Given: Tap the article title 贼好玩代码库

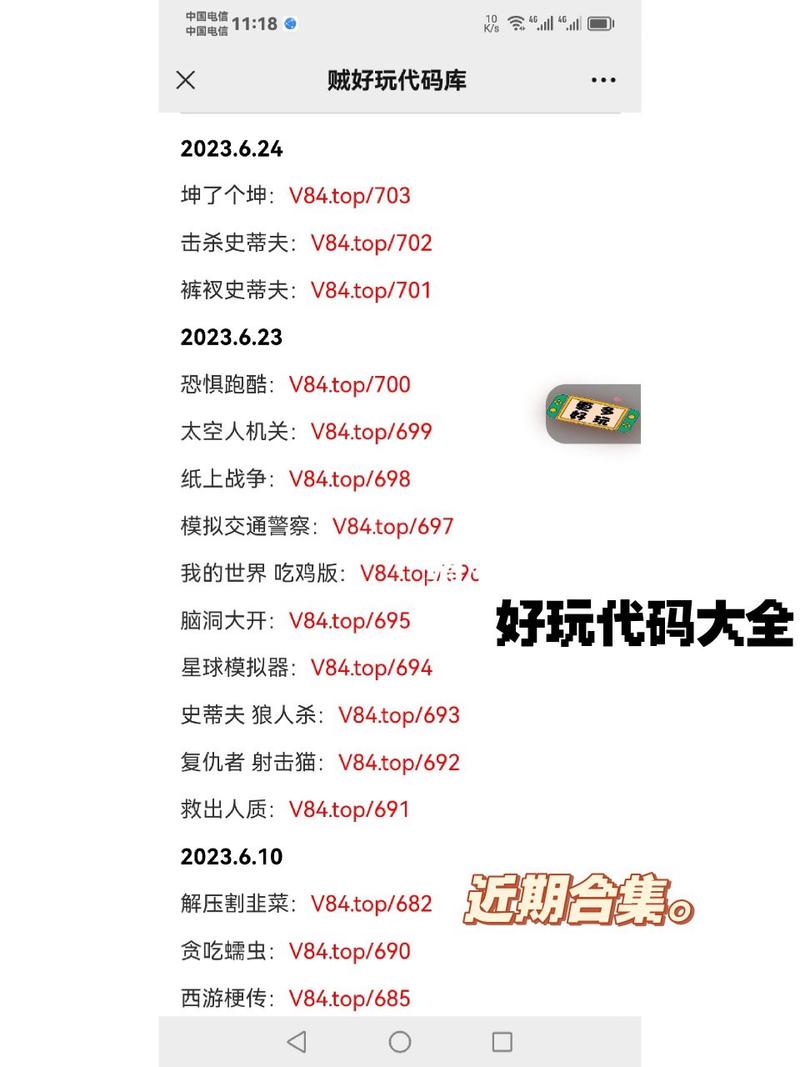Looking at the screenshot, I should (398, 80).
